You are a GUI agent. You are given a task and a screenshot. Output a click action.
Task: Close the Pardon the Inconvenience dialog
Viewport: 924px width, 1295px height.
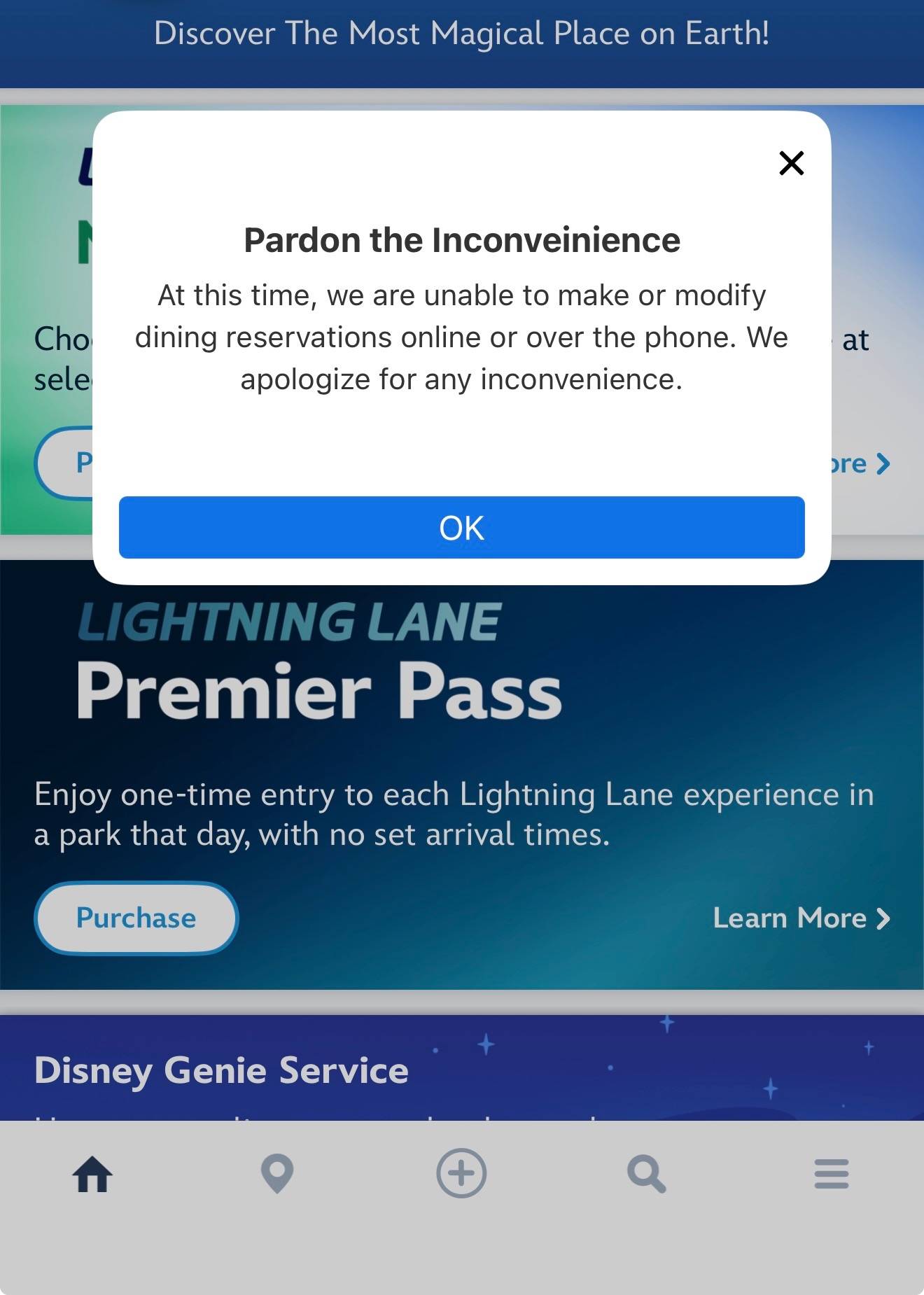click(791, 163)
